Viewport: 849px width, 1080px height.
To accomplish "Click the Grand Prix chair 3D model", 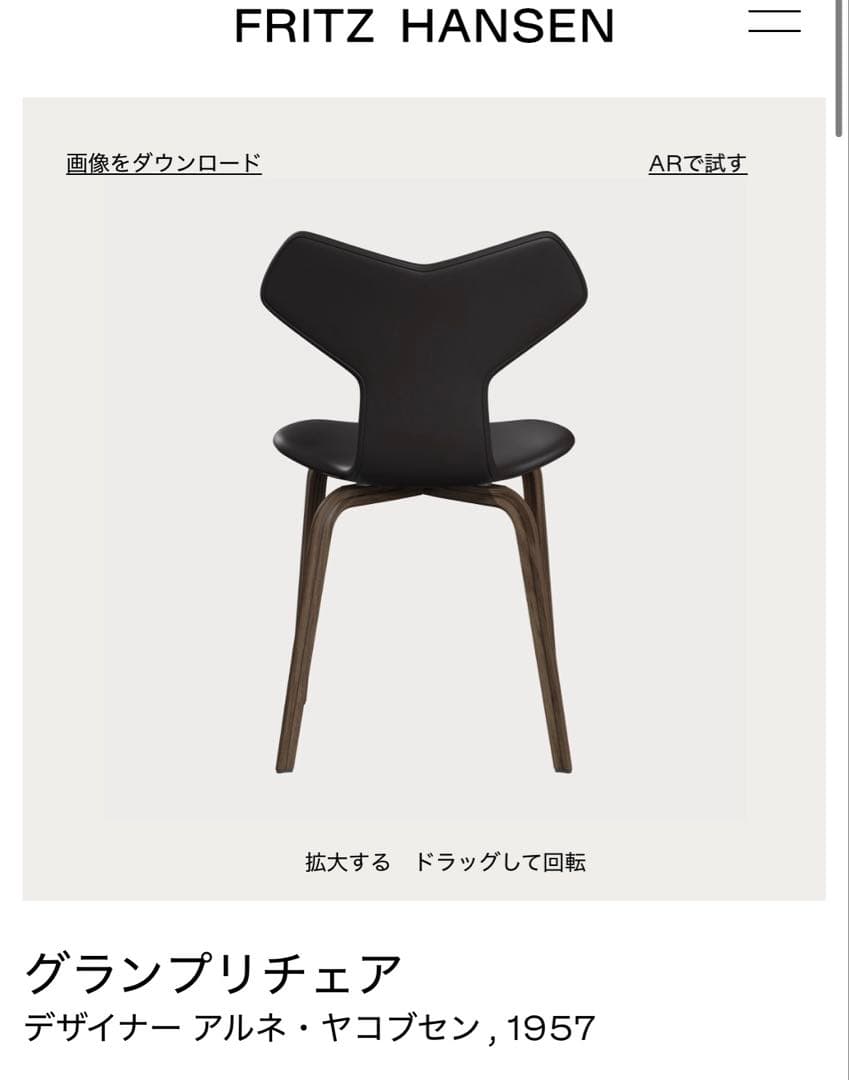I will [x=424, y=450].
